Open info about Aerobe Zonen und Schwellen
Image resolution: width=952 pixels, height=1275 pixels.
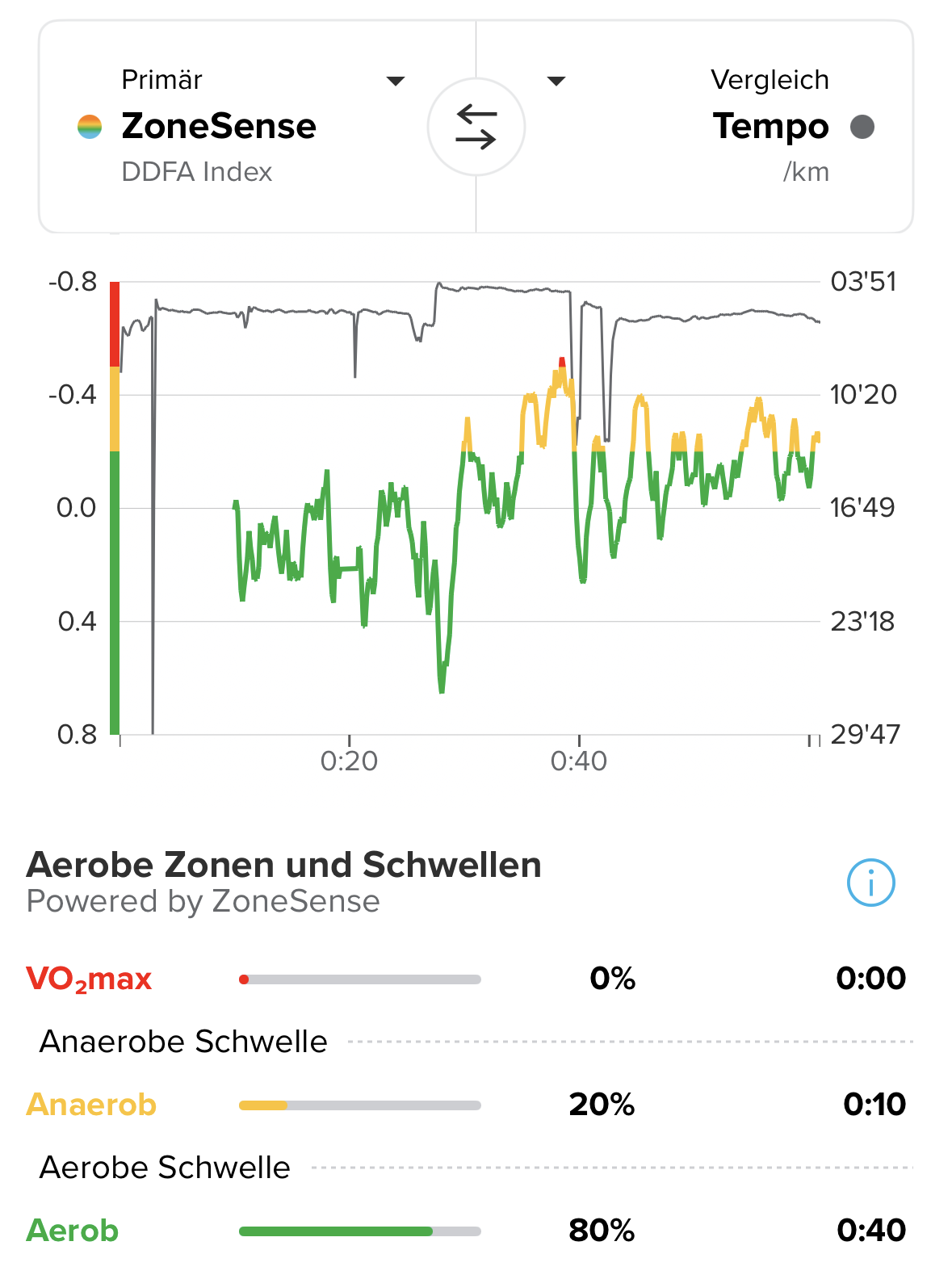coord(870,883)
